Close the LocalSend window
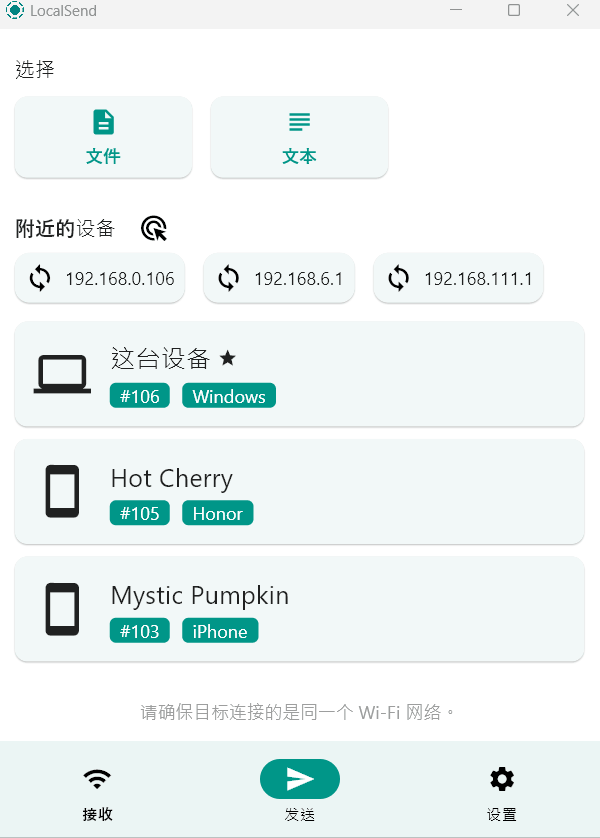Screen dimensions: 600x838 572,11
